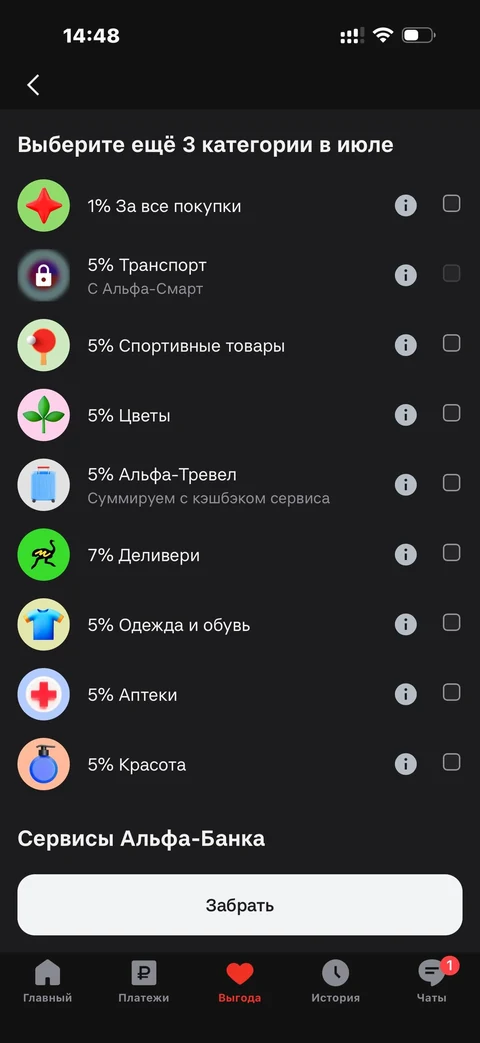Open info for '5% Транспорт' category

[406, 275]
